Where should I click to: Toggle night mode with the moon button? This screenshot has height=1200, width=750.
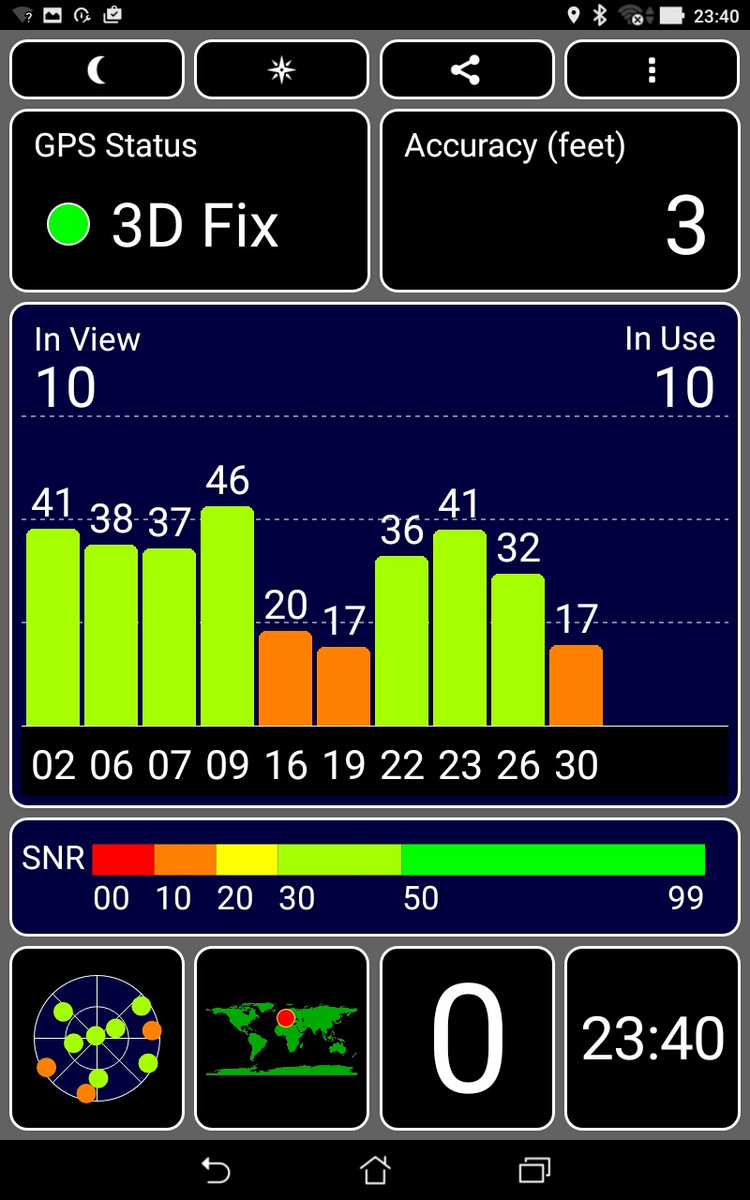[x=97, y=70]
